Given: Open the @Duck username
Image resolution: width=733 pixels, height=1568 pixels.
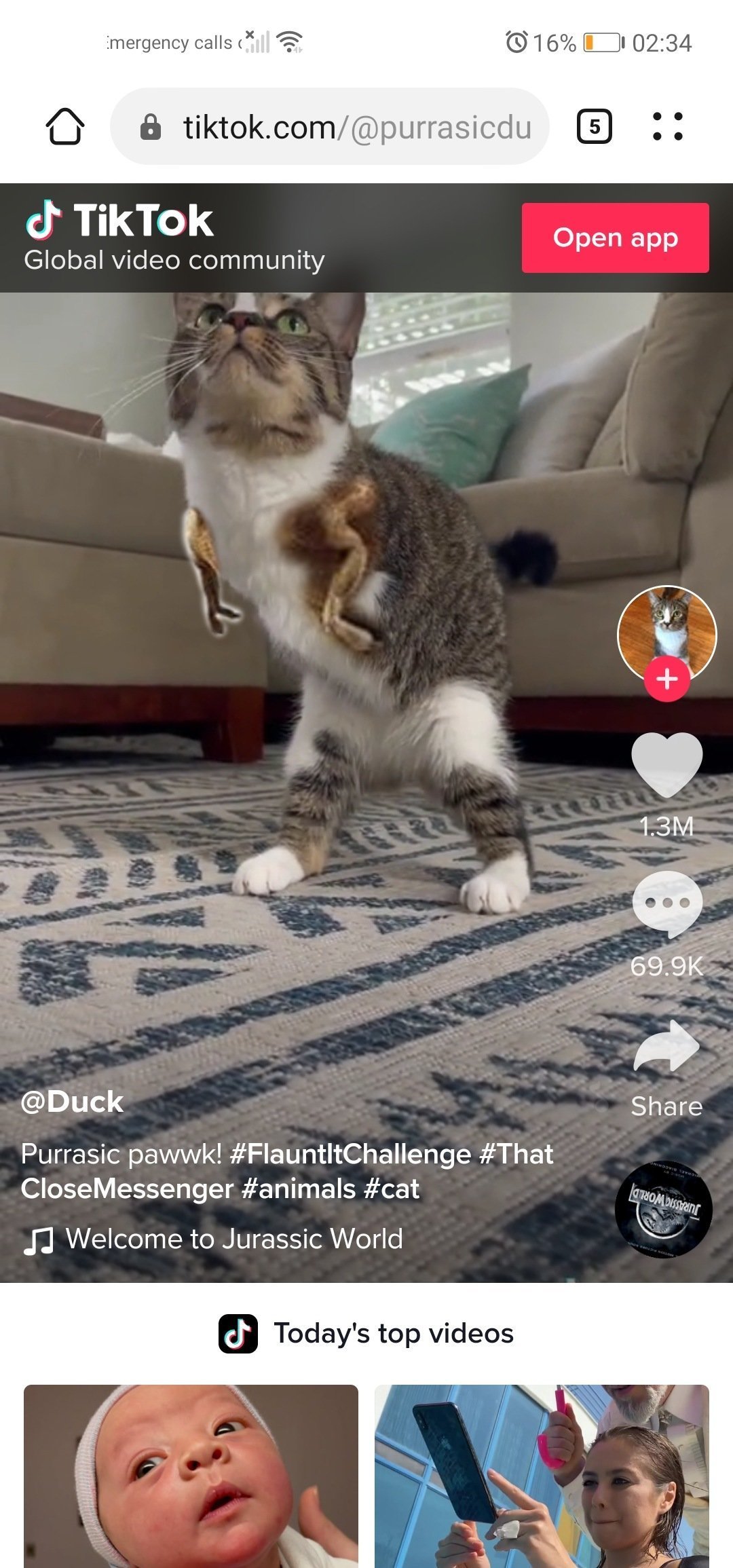Looking at the screenshot, I should 72,1102.
